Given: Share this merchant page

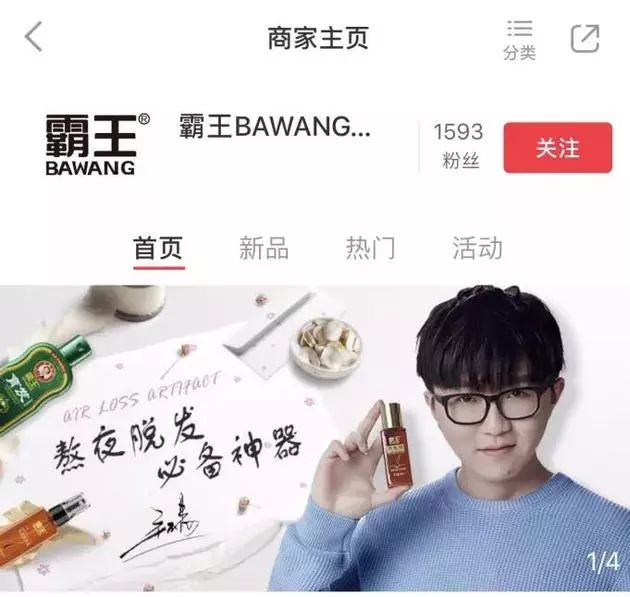Looking at the screenshot, I should click(585, 38).
